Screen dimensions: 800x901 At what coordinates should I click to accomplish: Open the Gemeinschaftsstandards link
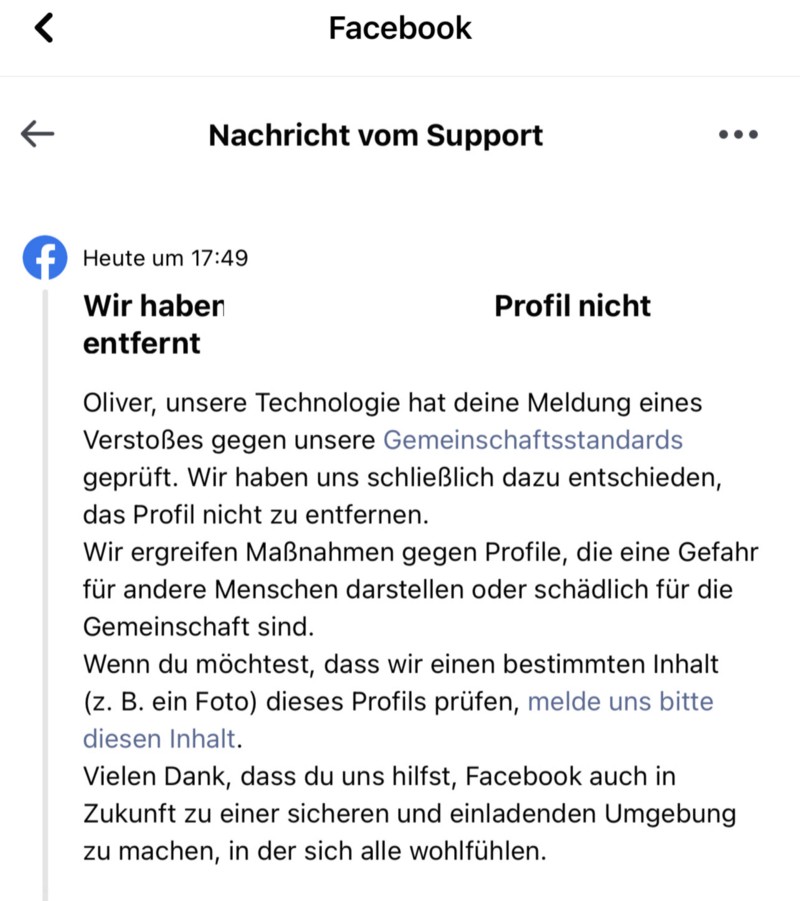533,440
